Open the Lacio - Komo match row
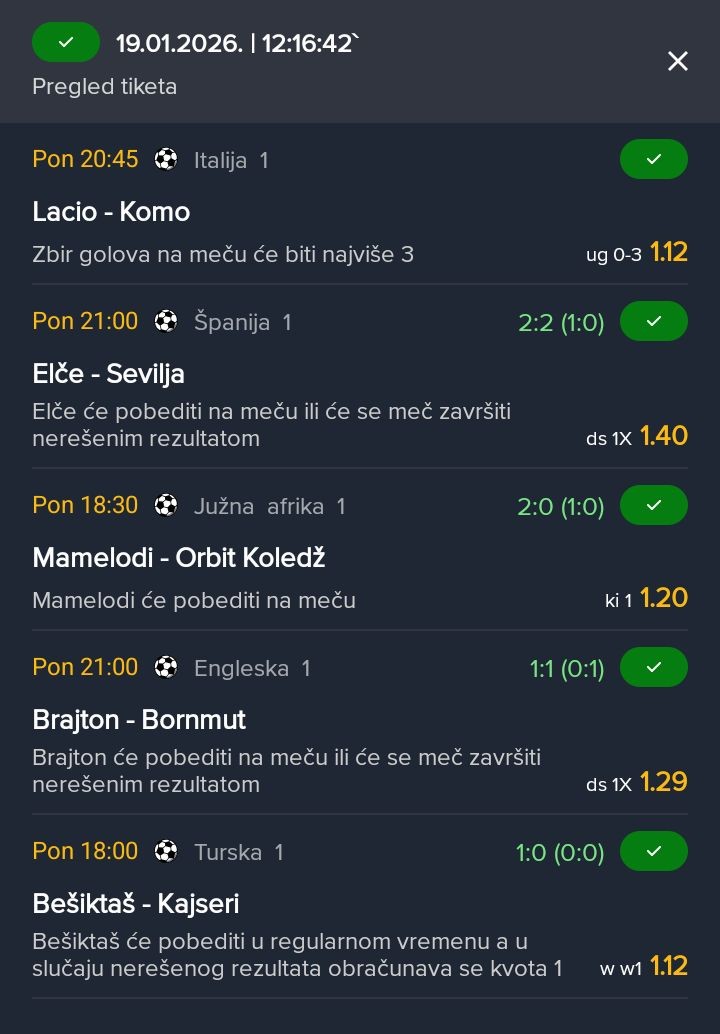This screenshot has height=1034, width=720. [x=111, y=212]
